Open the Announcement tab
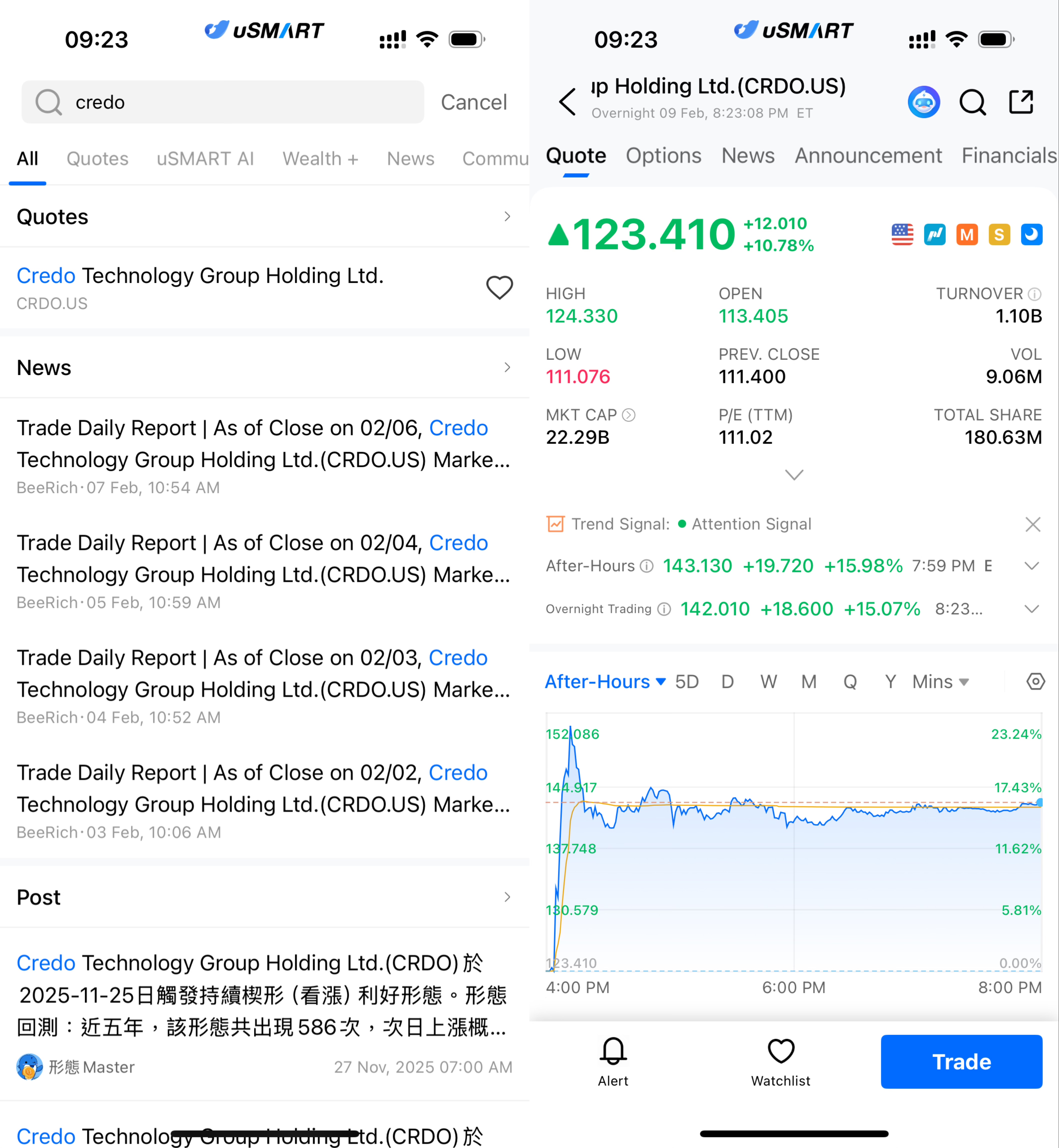1059x1148 pixels. (868, 155)
